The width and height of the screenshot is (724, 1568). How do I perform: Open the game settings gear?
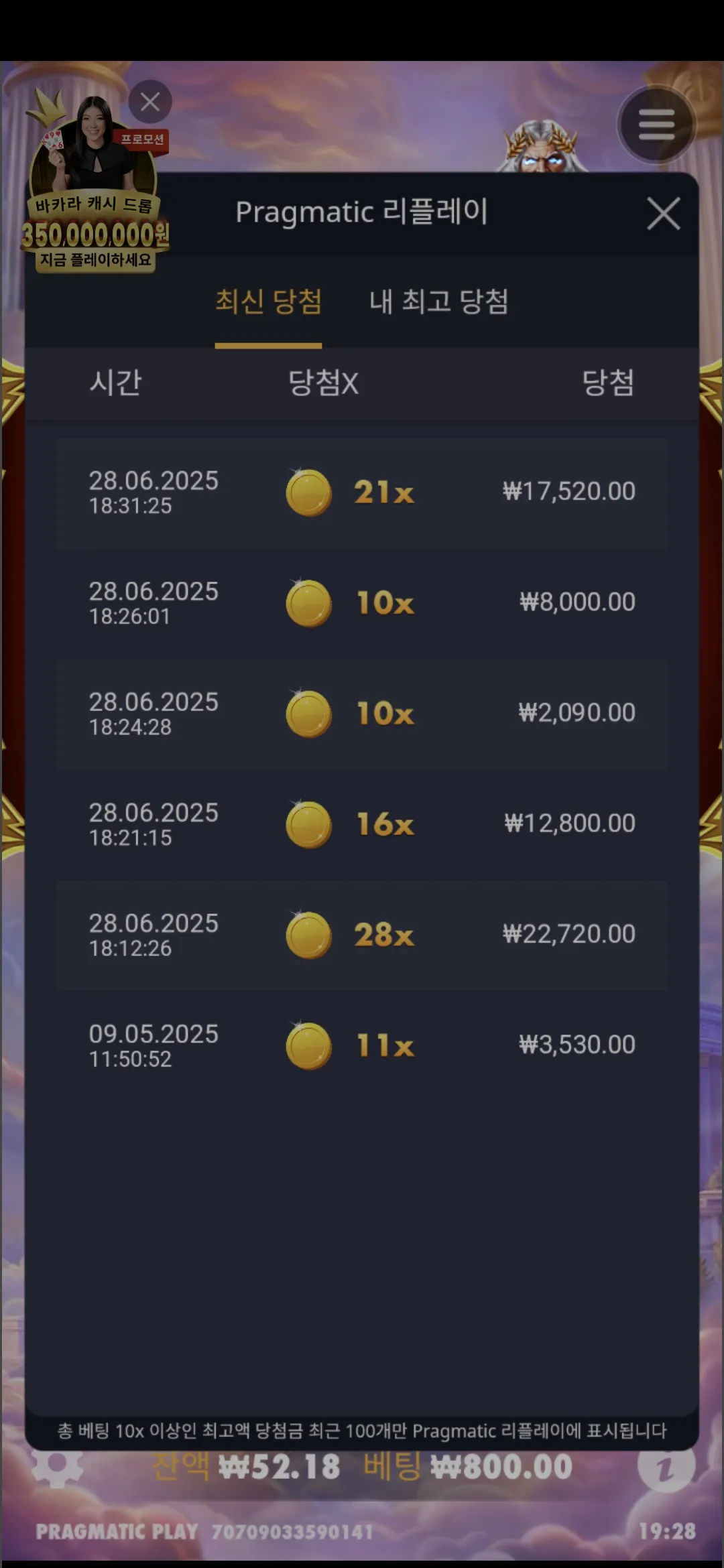[x=58, y=1466]
